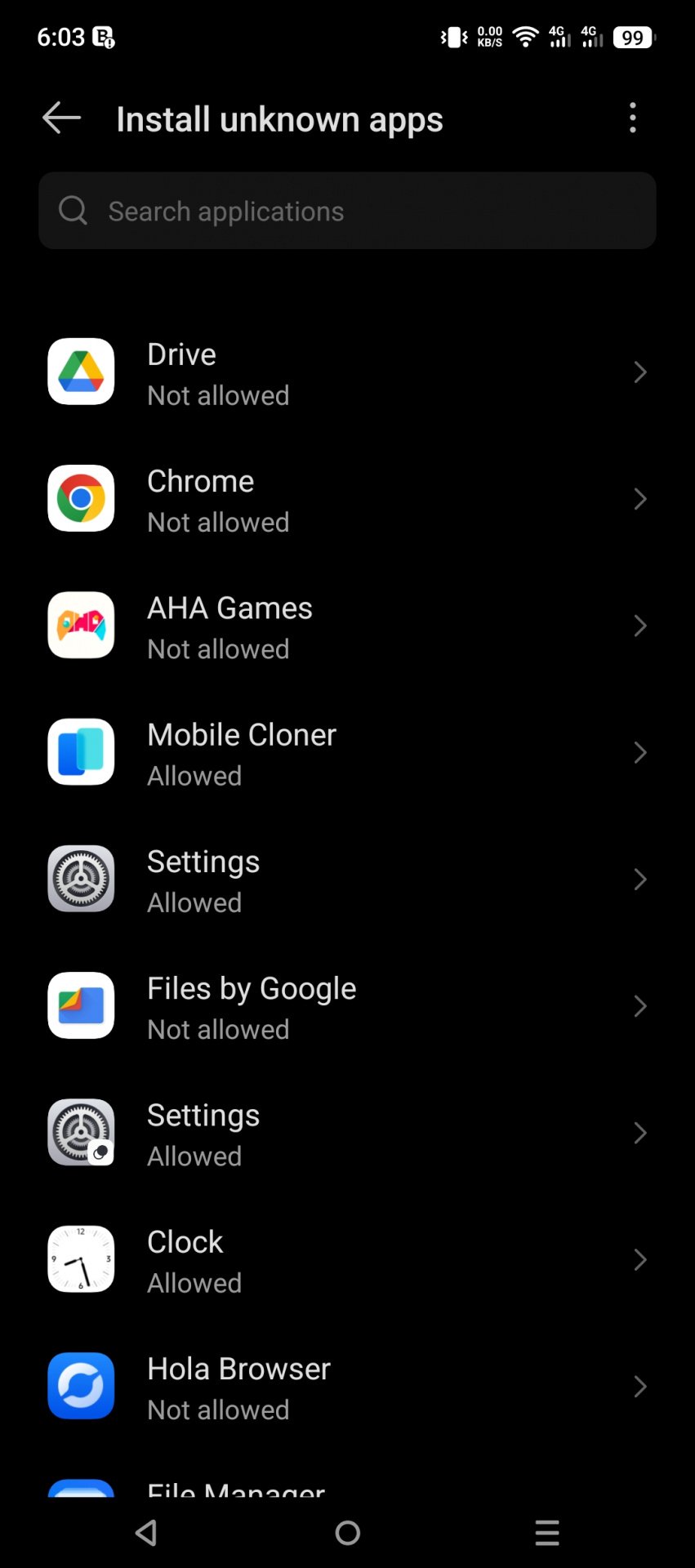Open recent apps from navigation bar

click(x=547, y=1533)
